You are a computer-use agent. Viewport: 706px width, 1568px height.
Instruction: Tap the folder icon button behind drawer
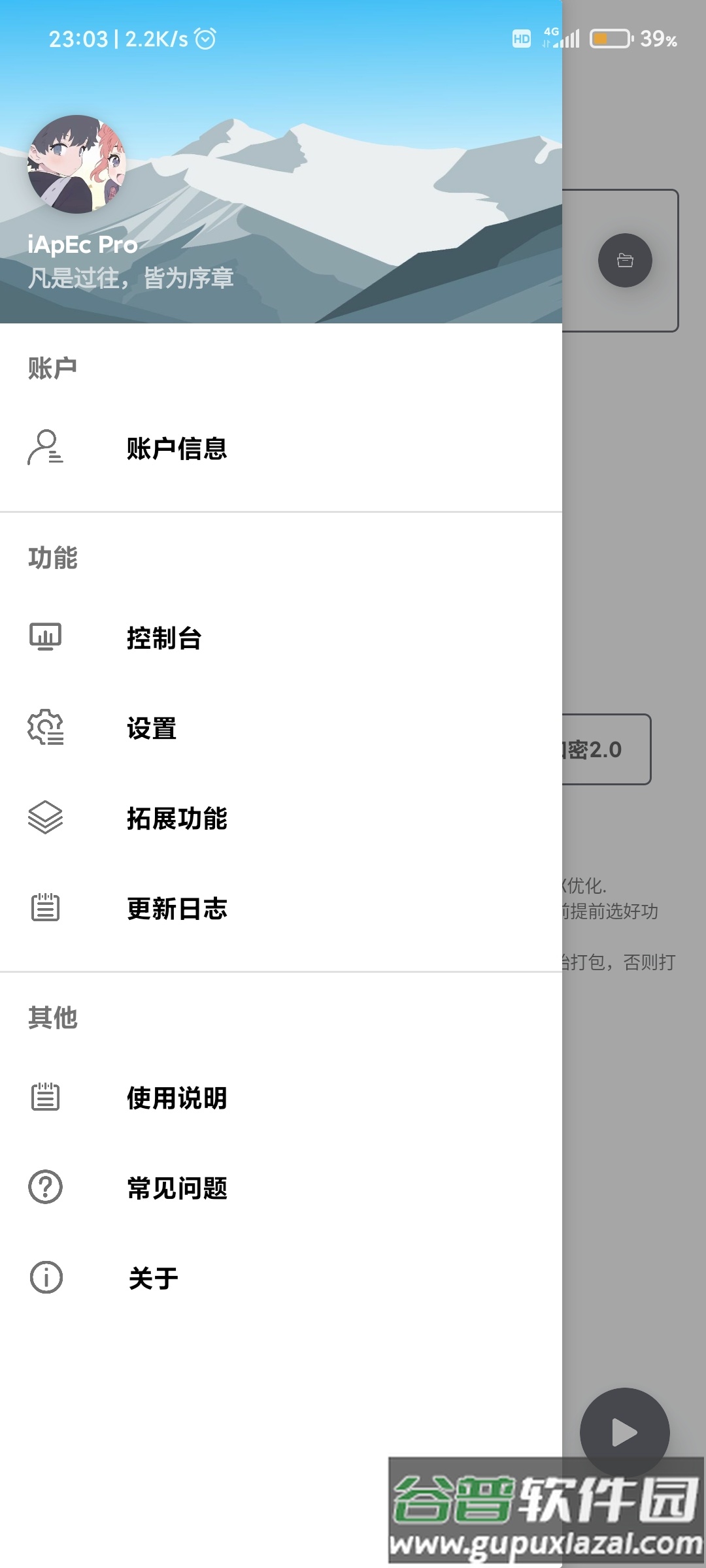(x=625, y=261)
